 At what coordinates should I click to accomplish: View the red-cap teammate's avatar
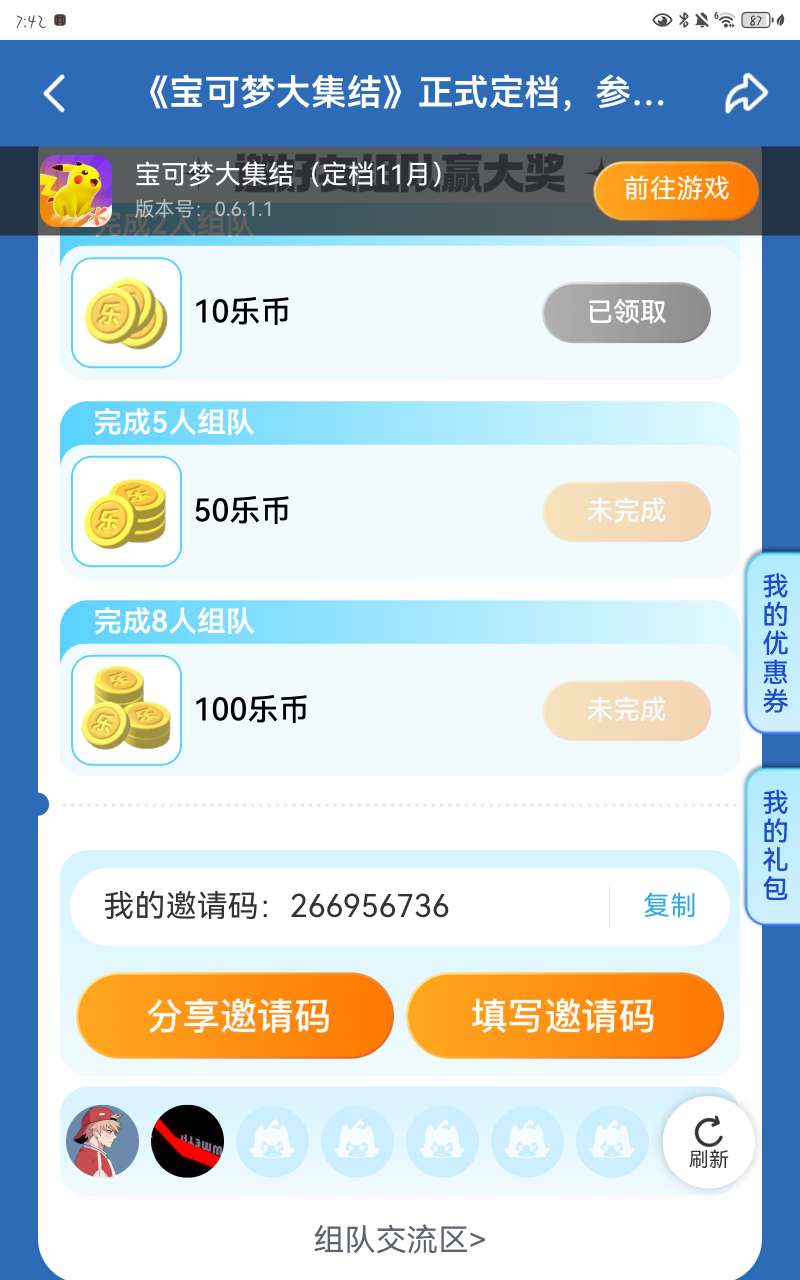tap(103, 1141)
